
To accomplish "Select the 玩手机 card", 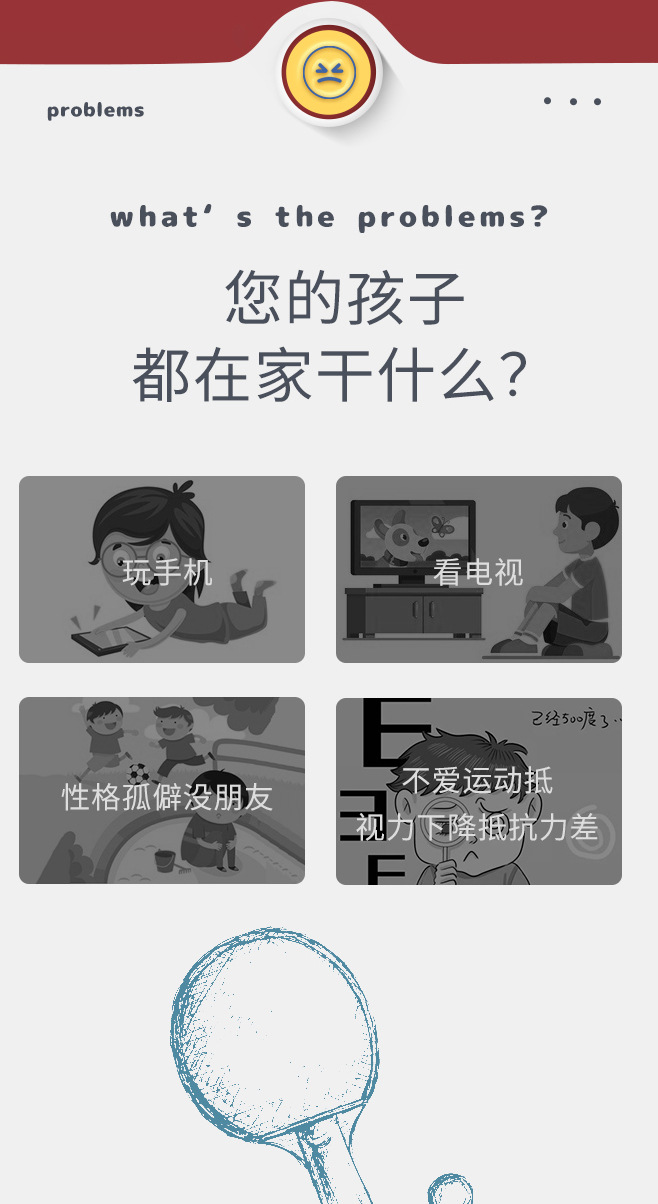I will pos(162,569).
